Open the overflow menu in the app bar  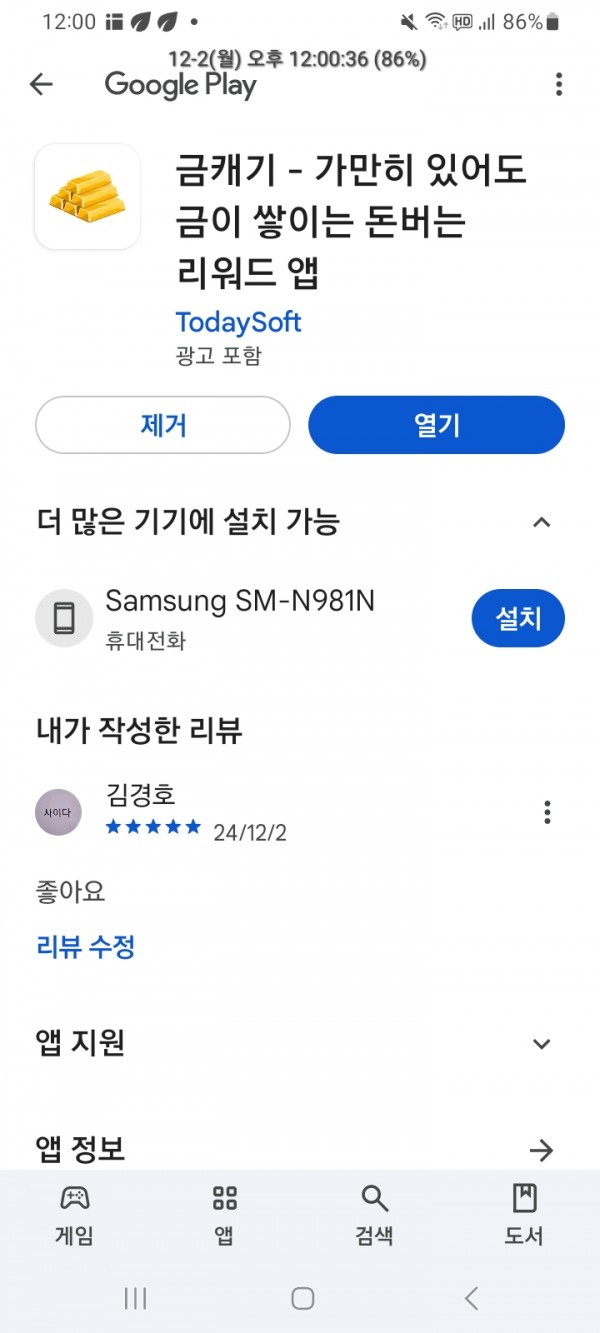(559, 85)
